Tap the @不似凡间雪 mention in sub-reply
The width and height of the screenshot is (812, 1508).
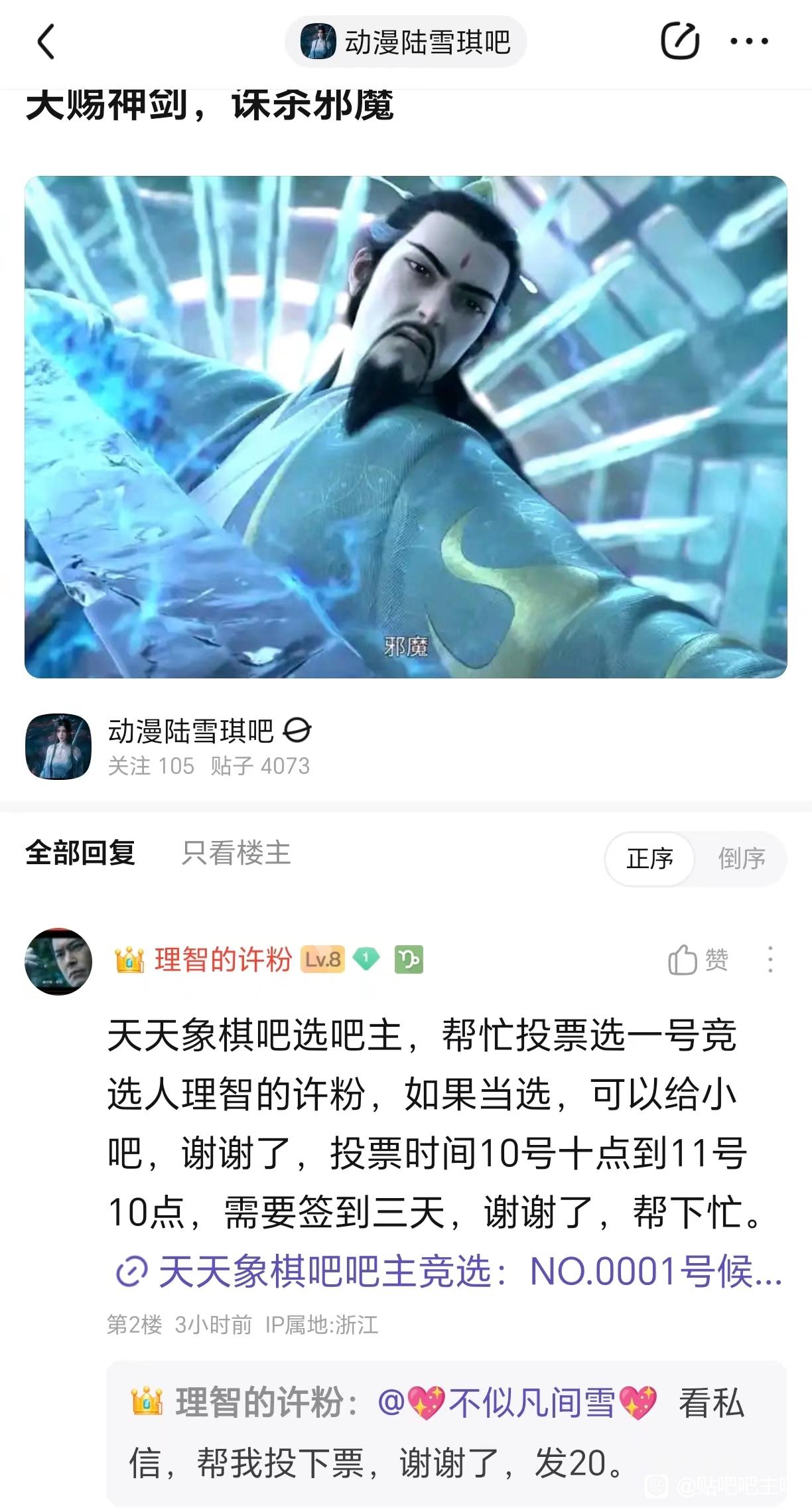(x=517, y=1403)
